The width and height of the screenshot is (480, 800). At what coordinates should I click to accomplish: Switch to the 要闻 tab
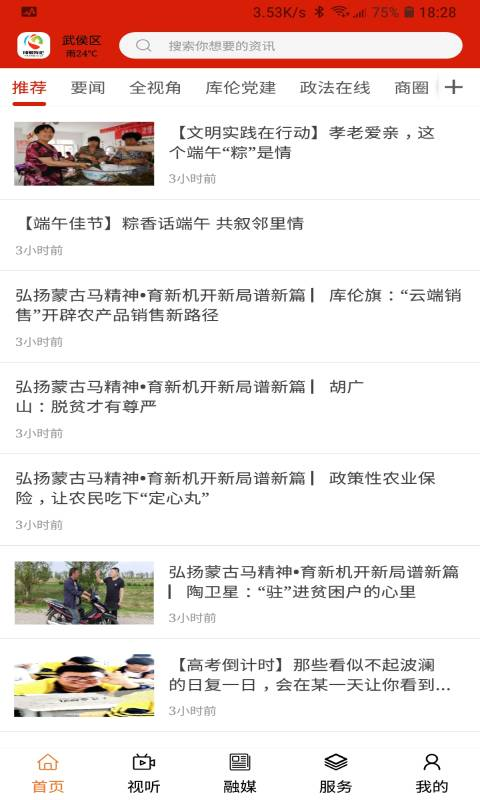tap(88, 88)
